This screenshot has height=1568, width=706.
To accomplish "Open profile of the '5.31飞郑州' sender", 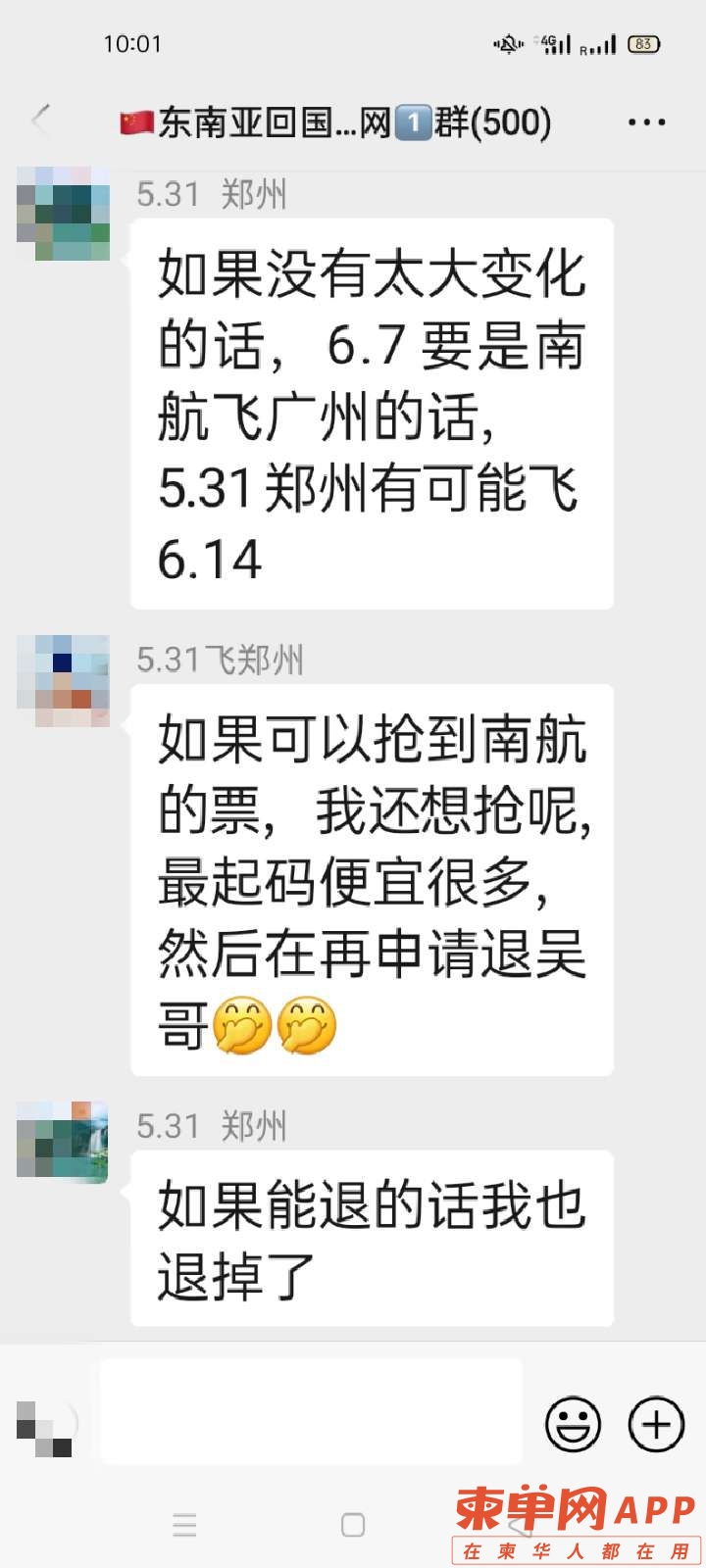I will [63, 680].
